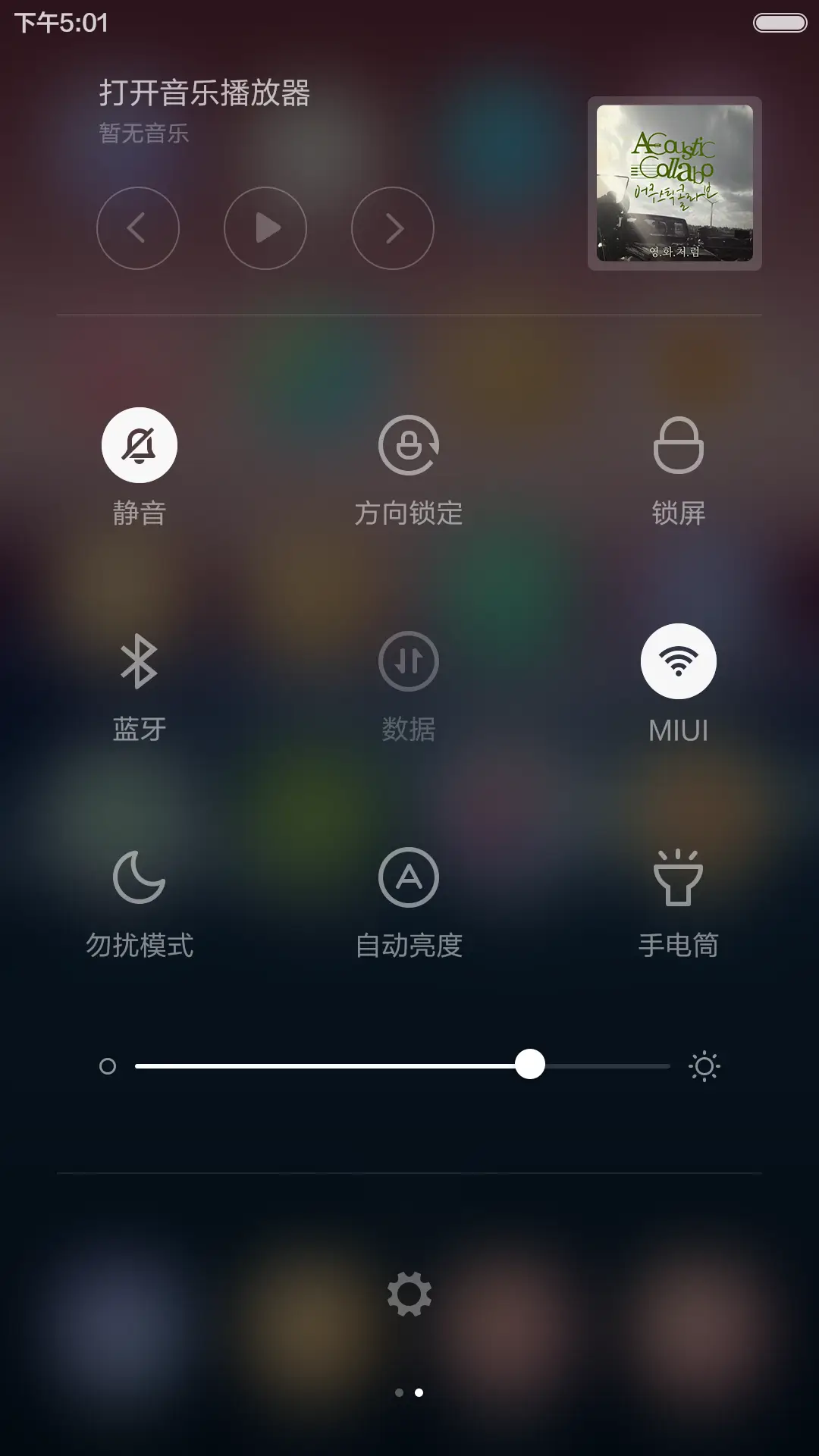Open the album art thumbnail
The width and height of the screenshot is (819, 1456).
point(676,182)
